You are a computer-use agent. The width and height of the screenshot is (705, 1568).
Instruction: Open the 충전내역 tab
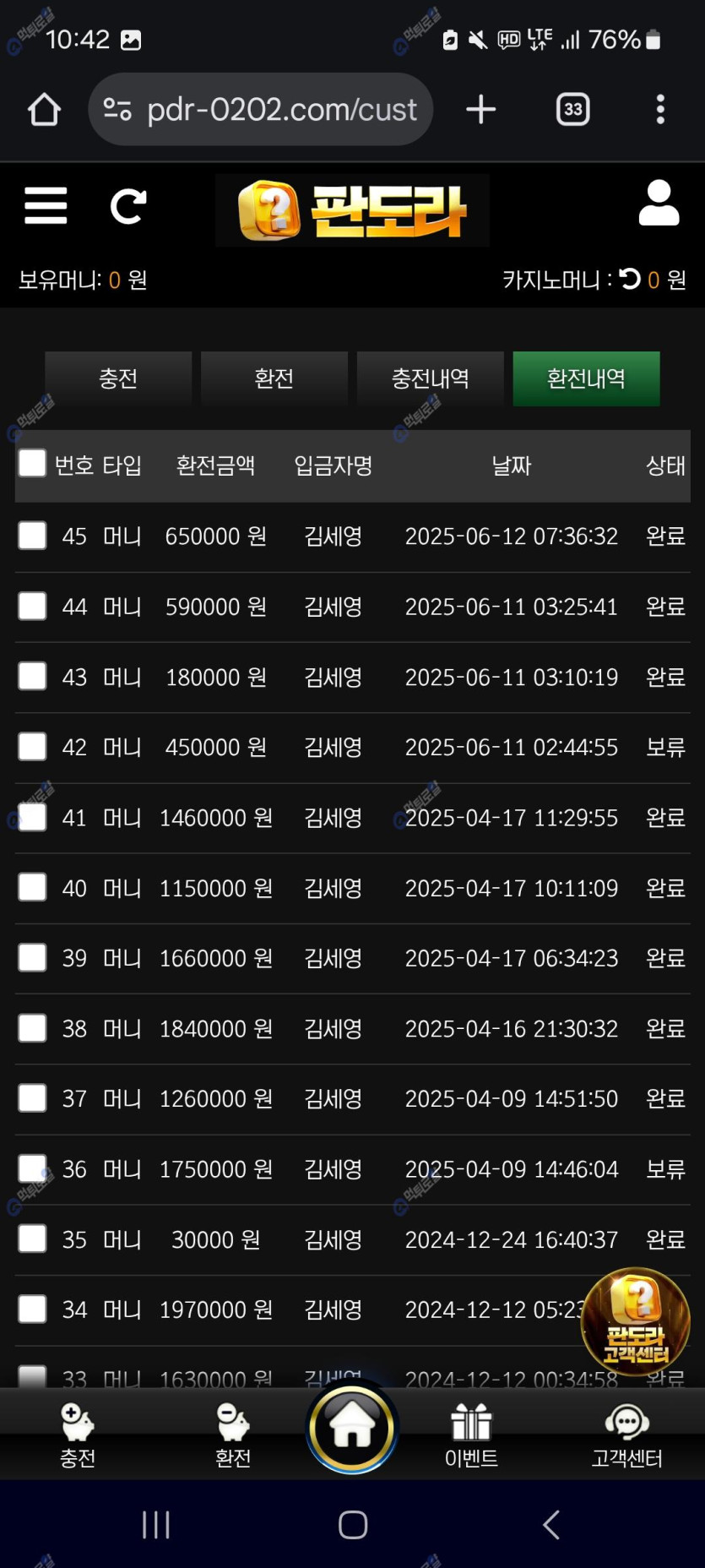point(430,378)
